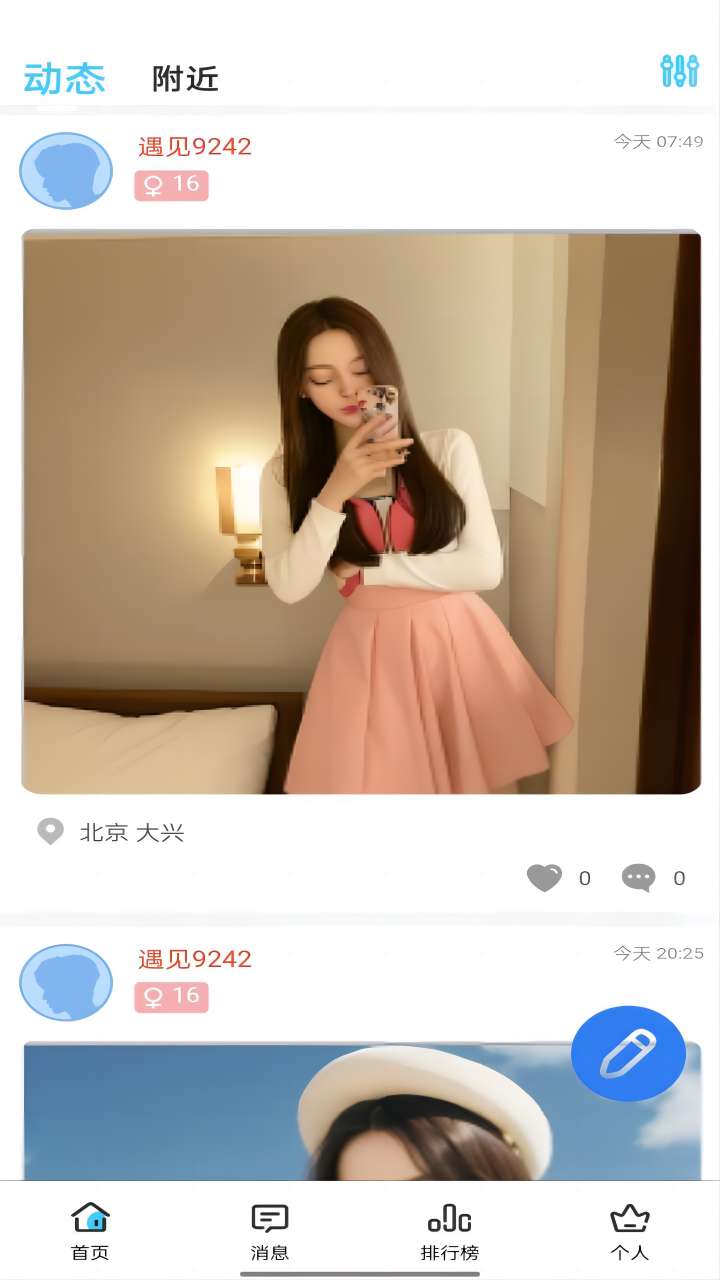Go to the 首页 tab
The image size is (720, 1280).
90,1231
